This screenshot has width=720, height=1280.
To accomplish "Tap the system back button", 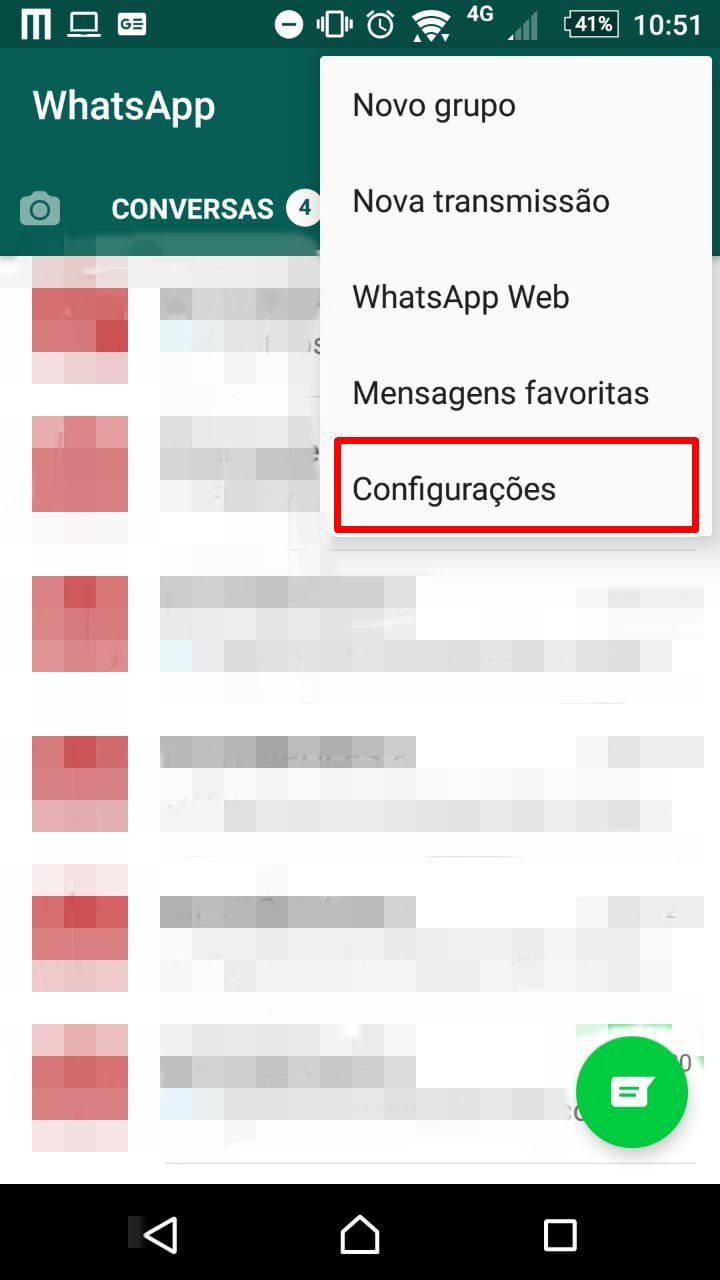I will point(160,1235).
